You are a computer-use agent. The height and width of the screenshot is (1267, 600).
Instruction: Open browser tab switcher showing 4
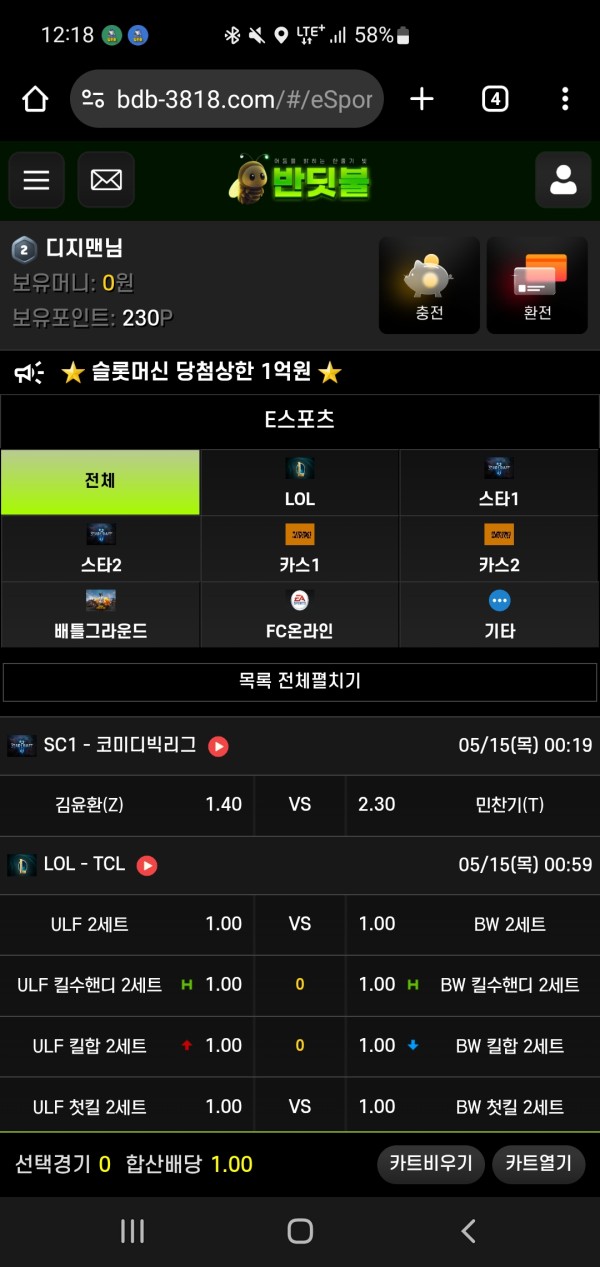tap(495, 98)
